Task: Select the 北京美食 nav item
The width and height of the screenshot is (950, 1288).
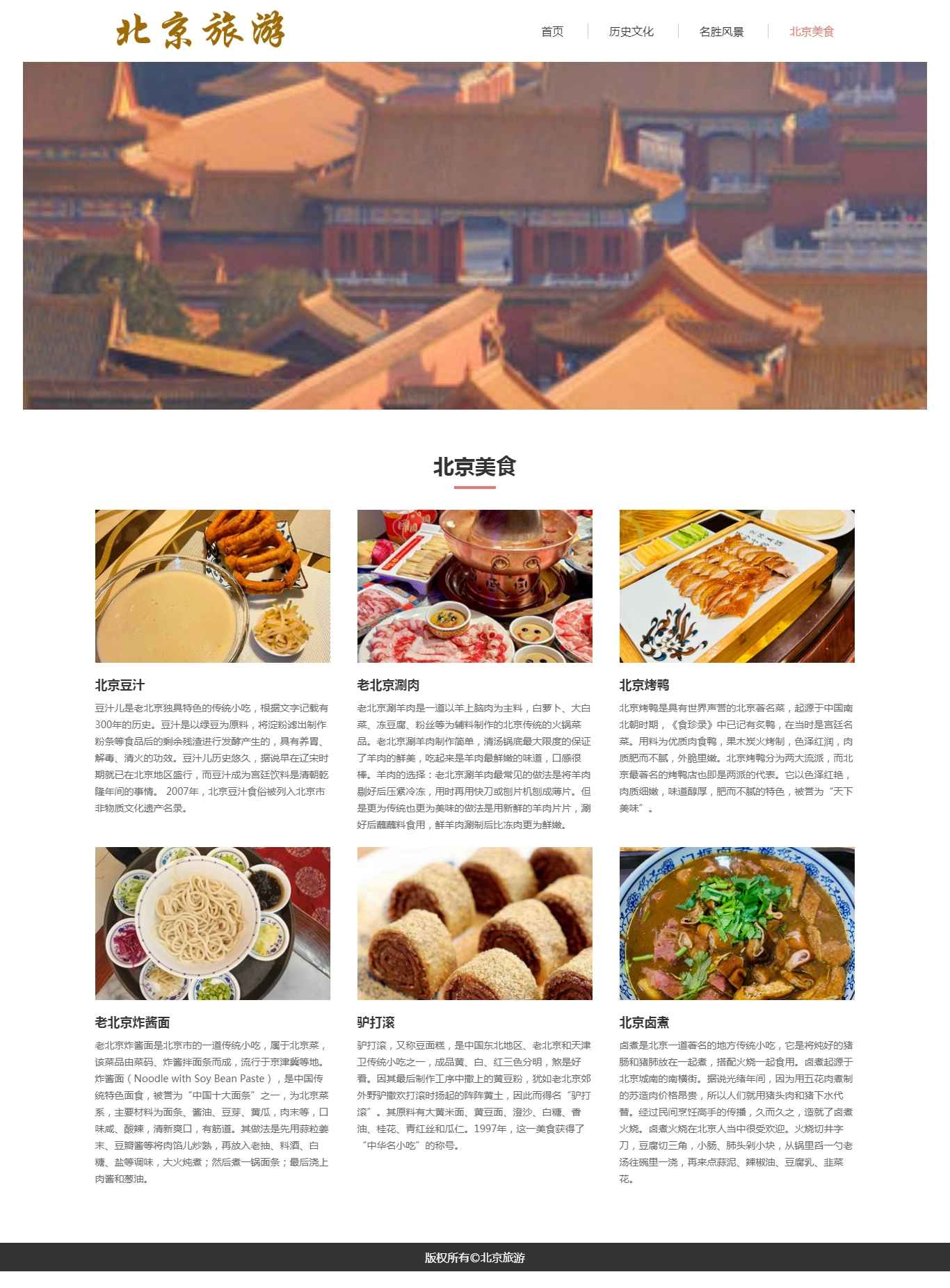Action: coord(811,31)
